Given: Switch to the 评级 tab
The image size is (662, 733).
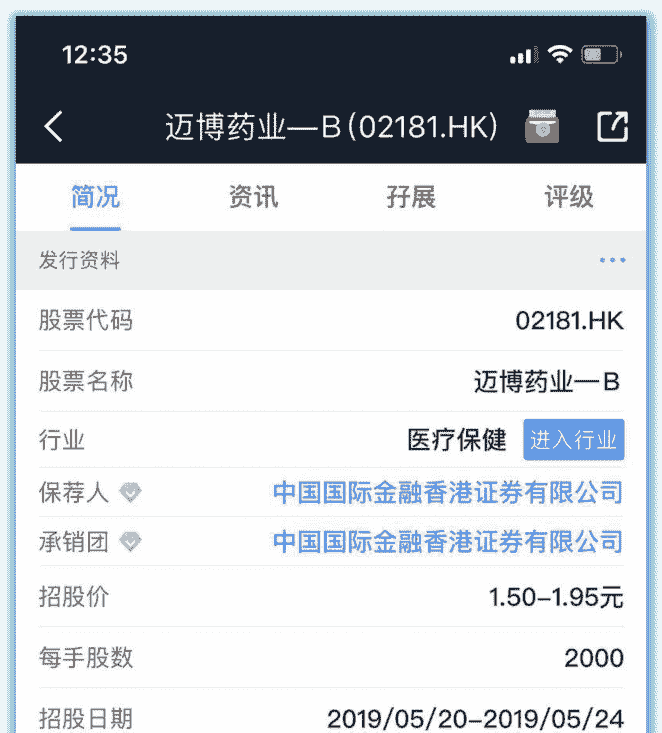Looking at the screenshot, I should [569, 197].
